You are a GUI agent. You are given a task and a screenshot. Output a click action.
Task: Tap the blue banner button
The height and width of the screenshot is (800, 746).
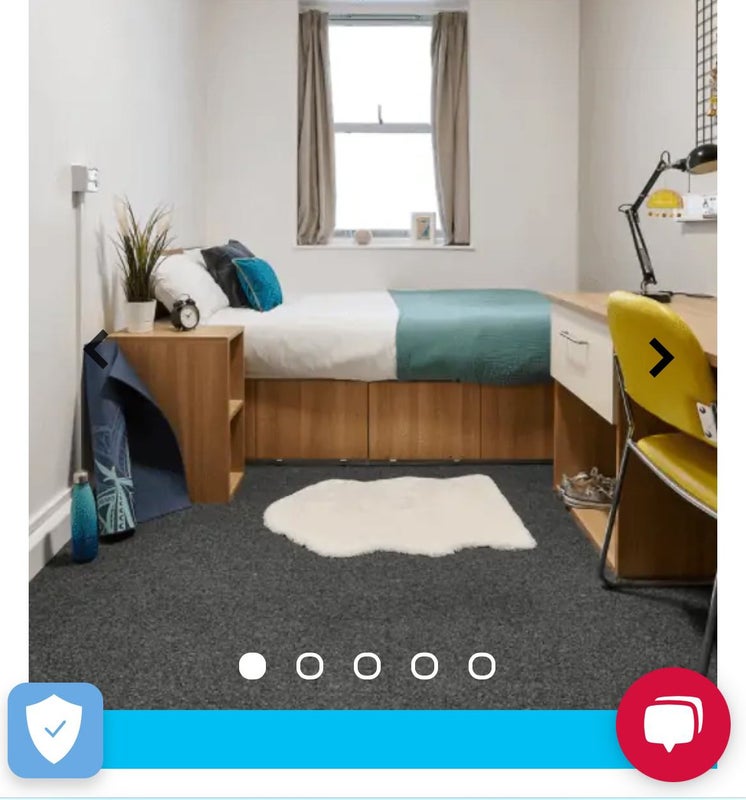(360, 739)
